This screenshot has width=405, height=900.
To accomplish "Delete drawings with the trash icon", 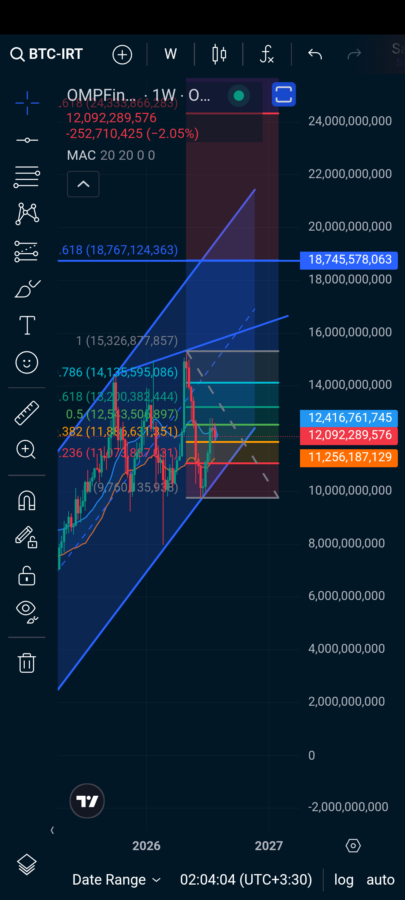I will click(27, 662).
